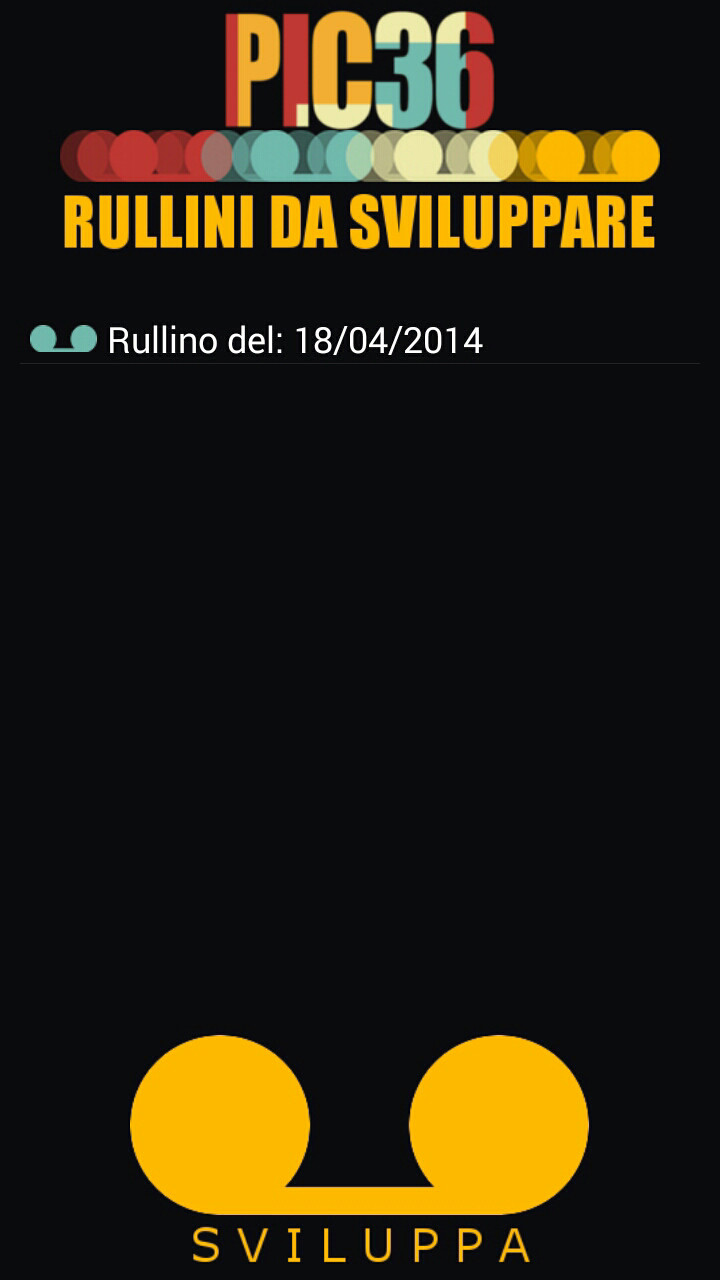The height and width of the screenshot is (1280, 720).
Task: Open the roll dated 18/04/2014
Action: point(360,340)
